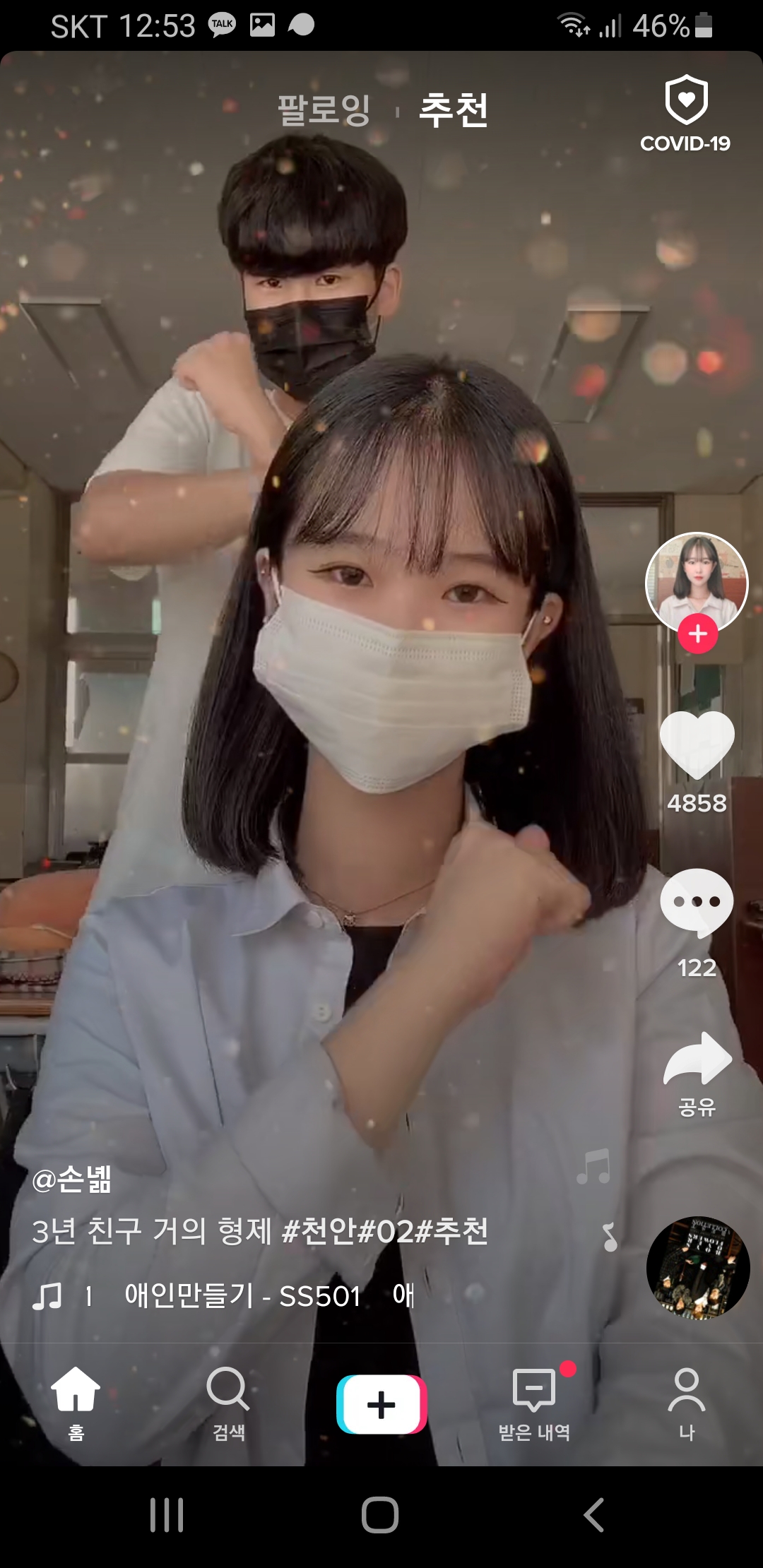Open the creator's profile picture

(x=697, y=581)
